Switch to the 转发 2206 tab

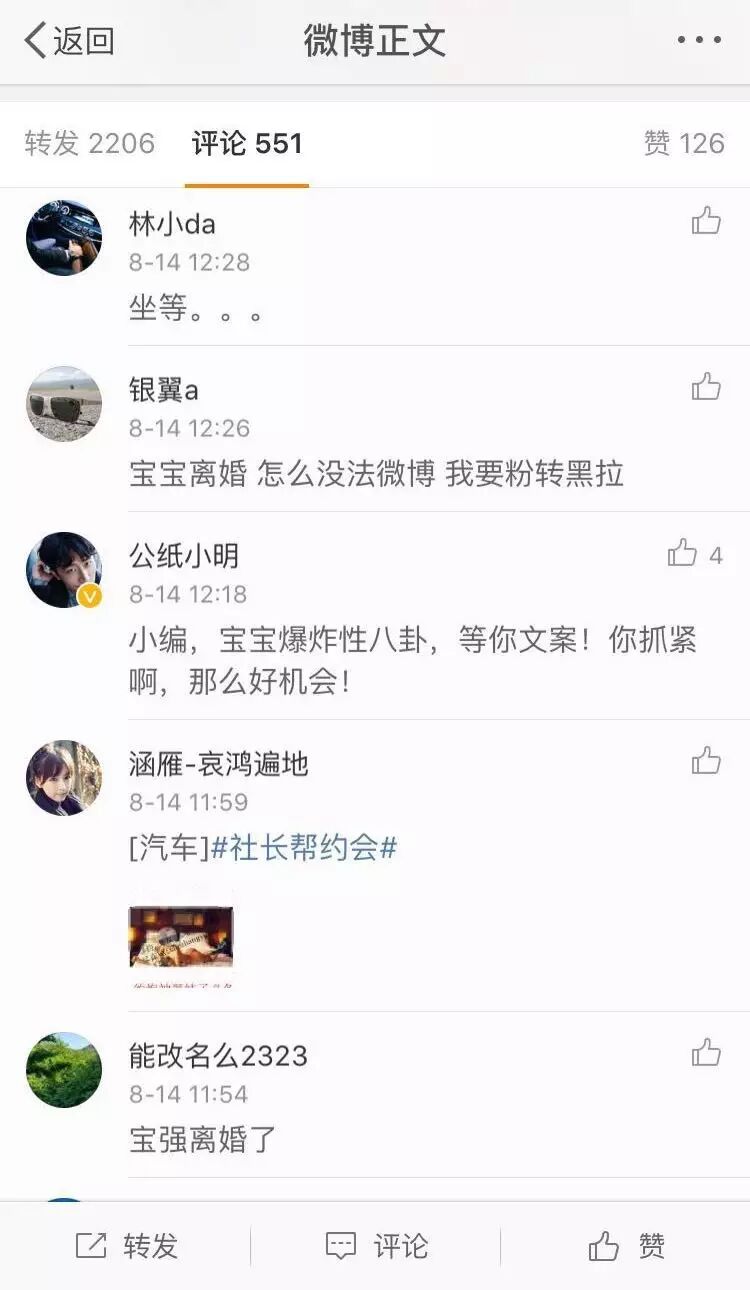pyautogui.click(x=90, y=143)
